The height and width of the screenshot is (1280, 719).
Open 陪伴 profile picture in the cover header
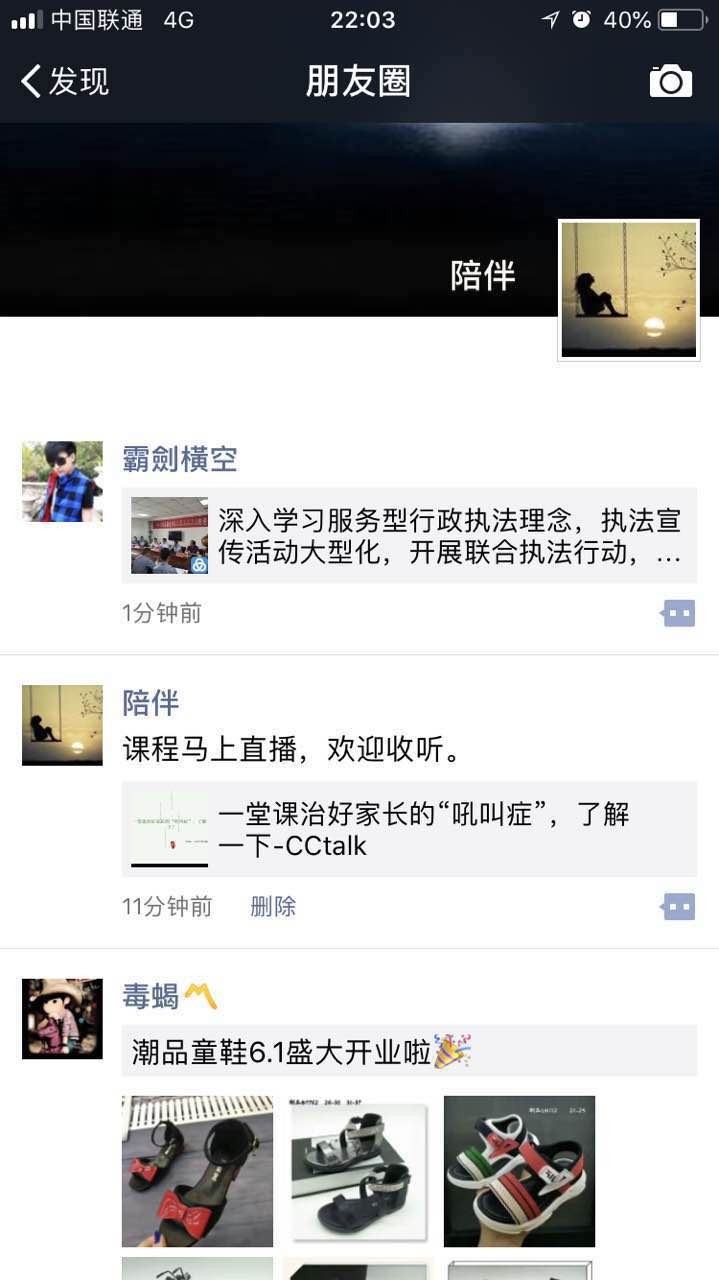[x=628, y=290]
